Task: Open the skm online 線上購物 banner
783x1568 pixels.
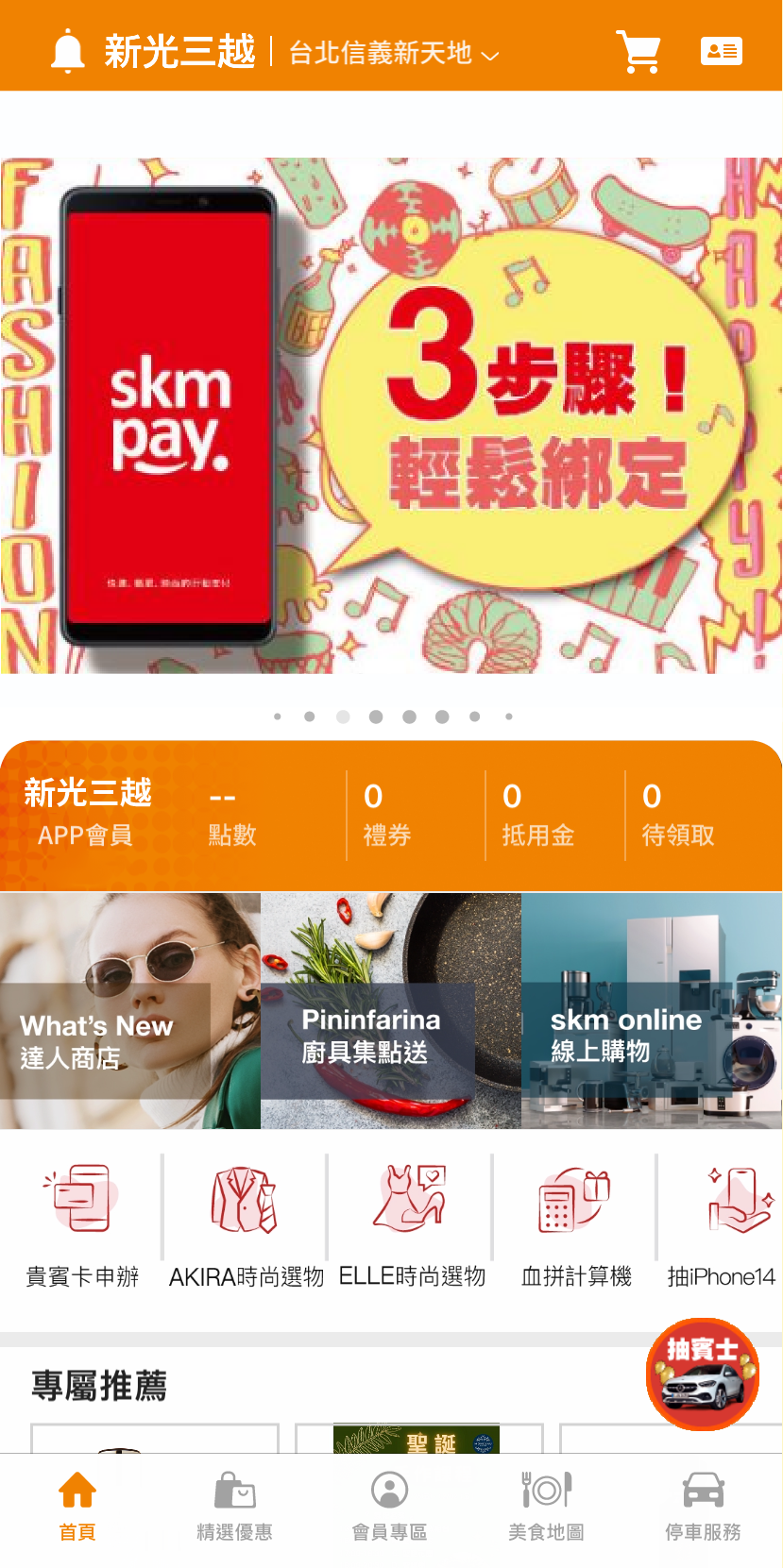Action: pos(651,1009)
